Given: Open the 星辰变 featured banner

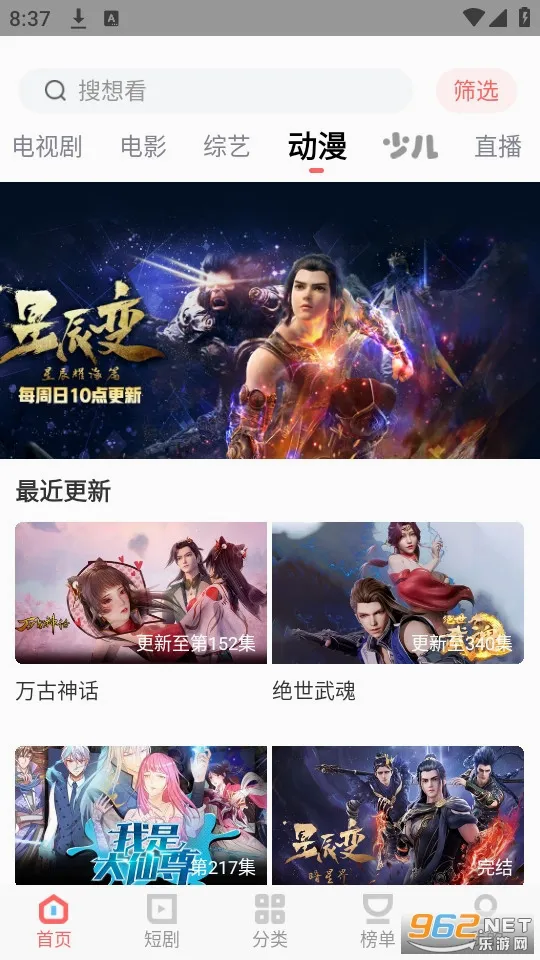Looking at the screenshot, I should coord(270,320).
